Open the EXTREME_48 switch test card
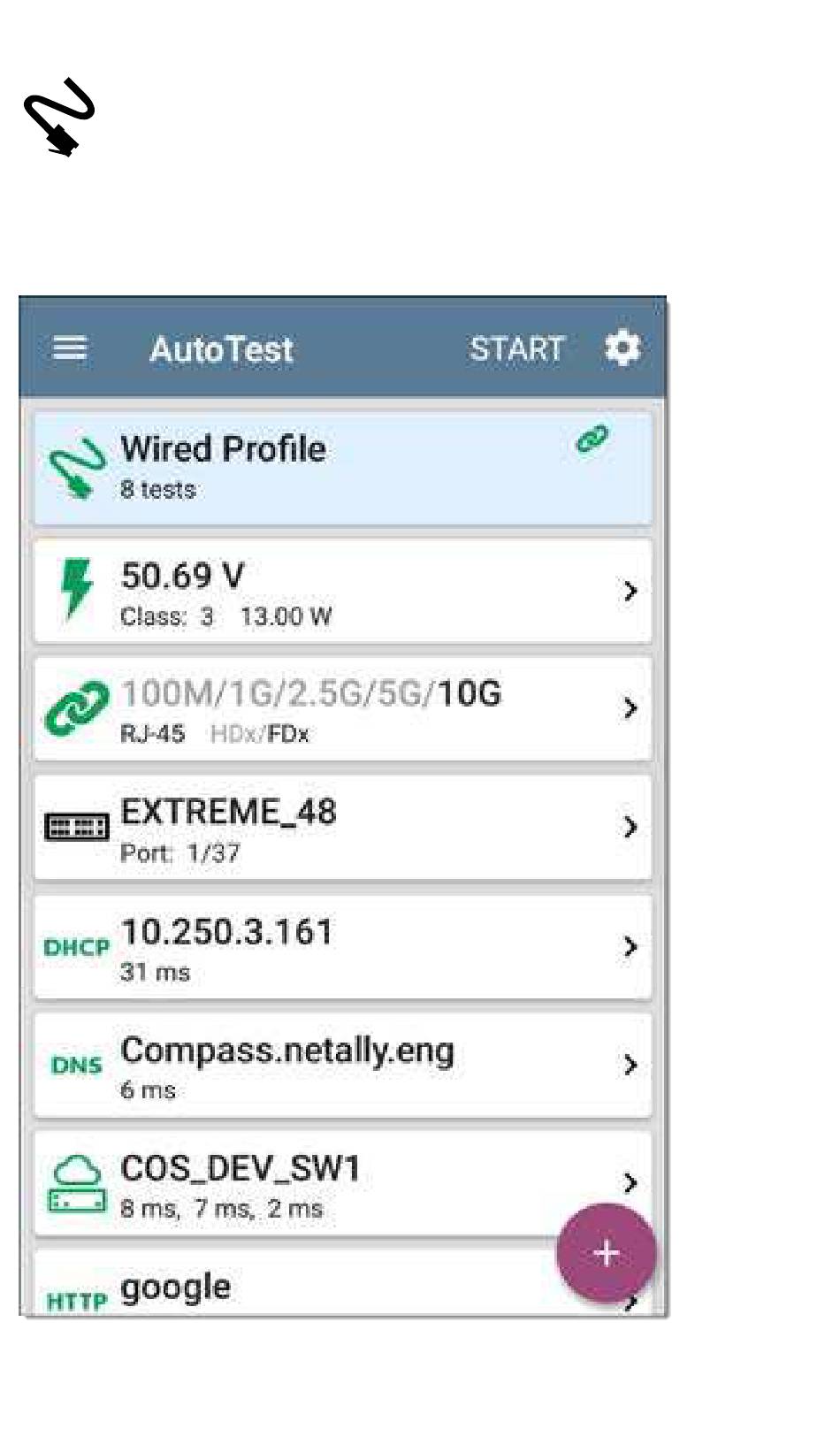The height and width of the screenshot is (1452, 840). coord(342,828)
